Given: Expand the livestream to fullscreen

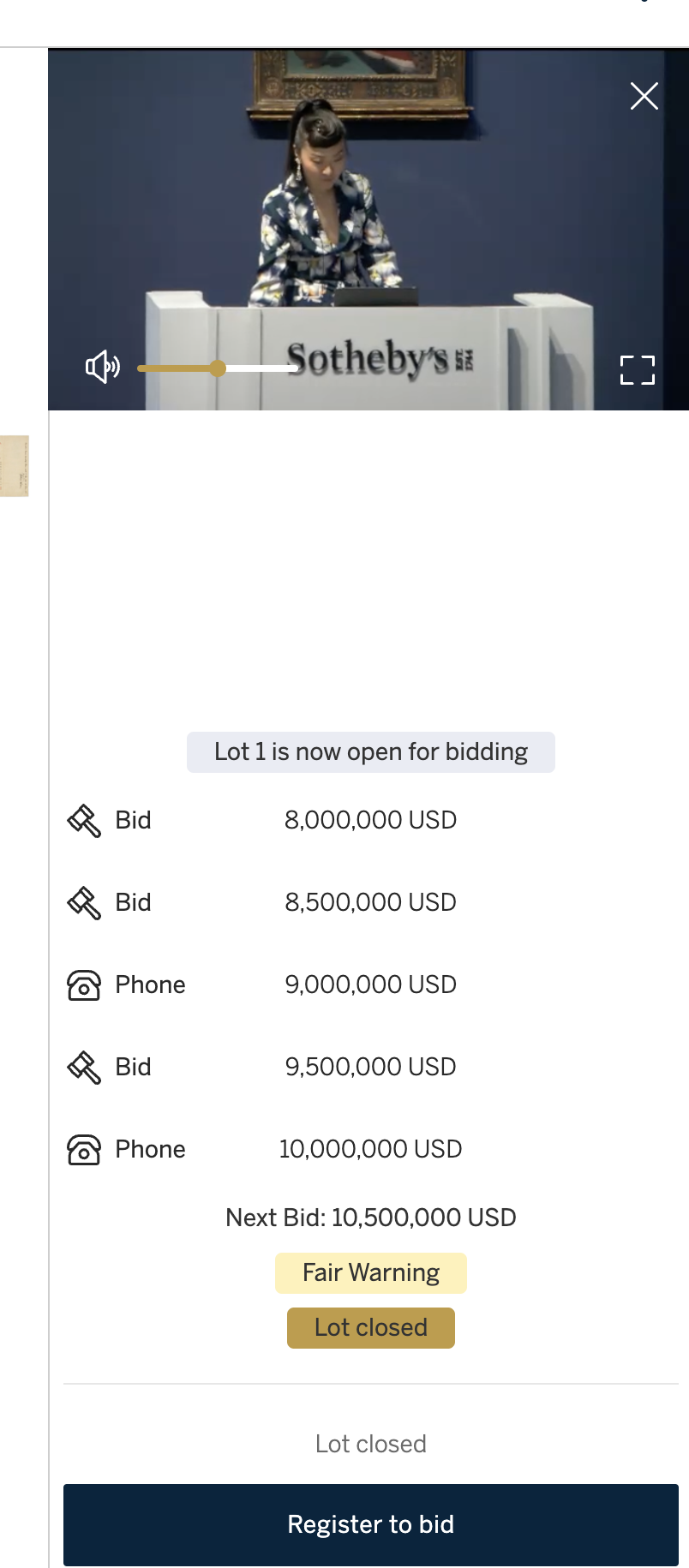Looking at the screenshot, I should [x=638, y=370].
